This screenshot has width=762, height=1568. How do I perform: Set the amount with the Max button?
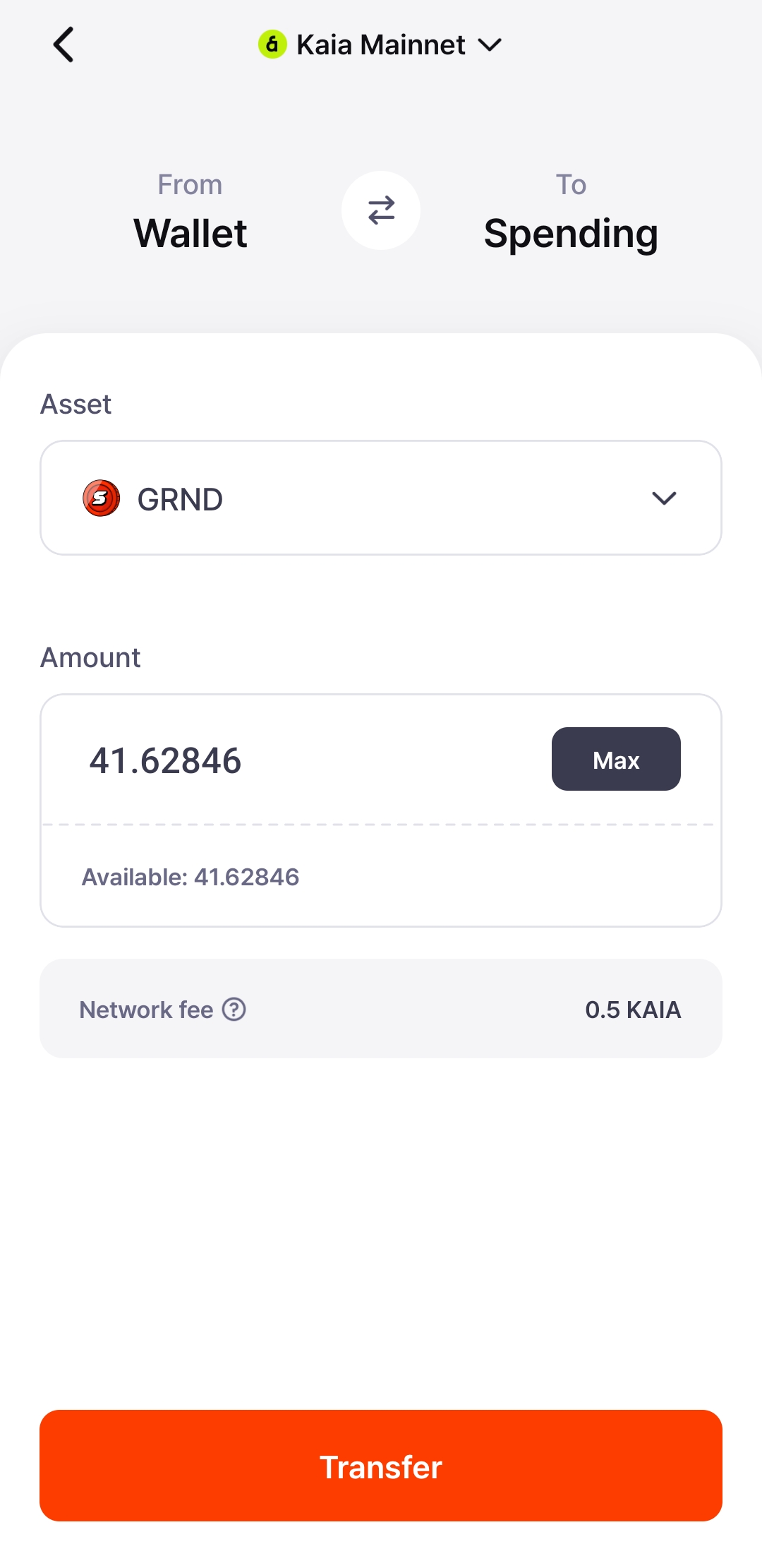615,760
